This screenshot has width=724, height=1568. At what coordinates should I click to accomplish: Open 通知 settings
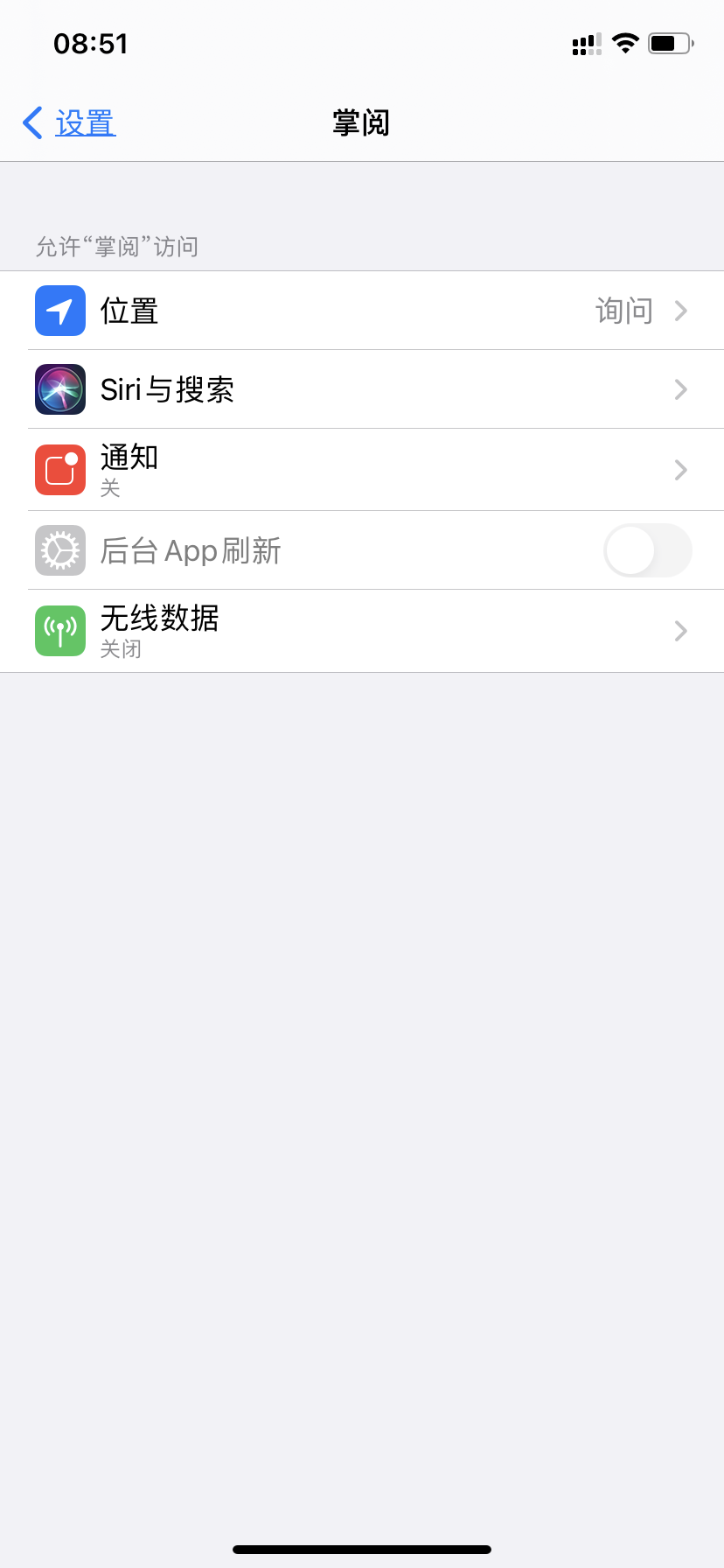tap(362, 470)
